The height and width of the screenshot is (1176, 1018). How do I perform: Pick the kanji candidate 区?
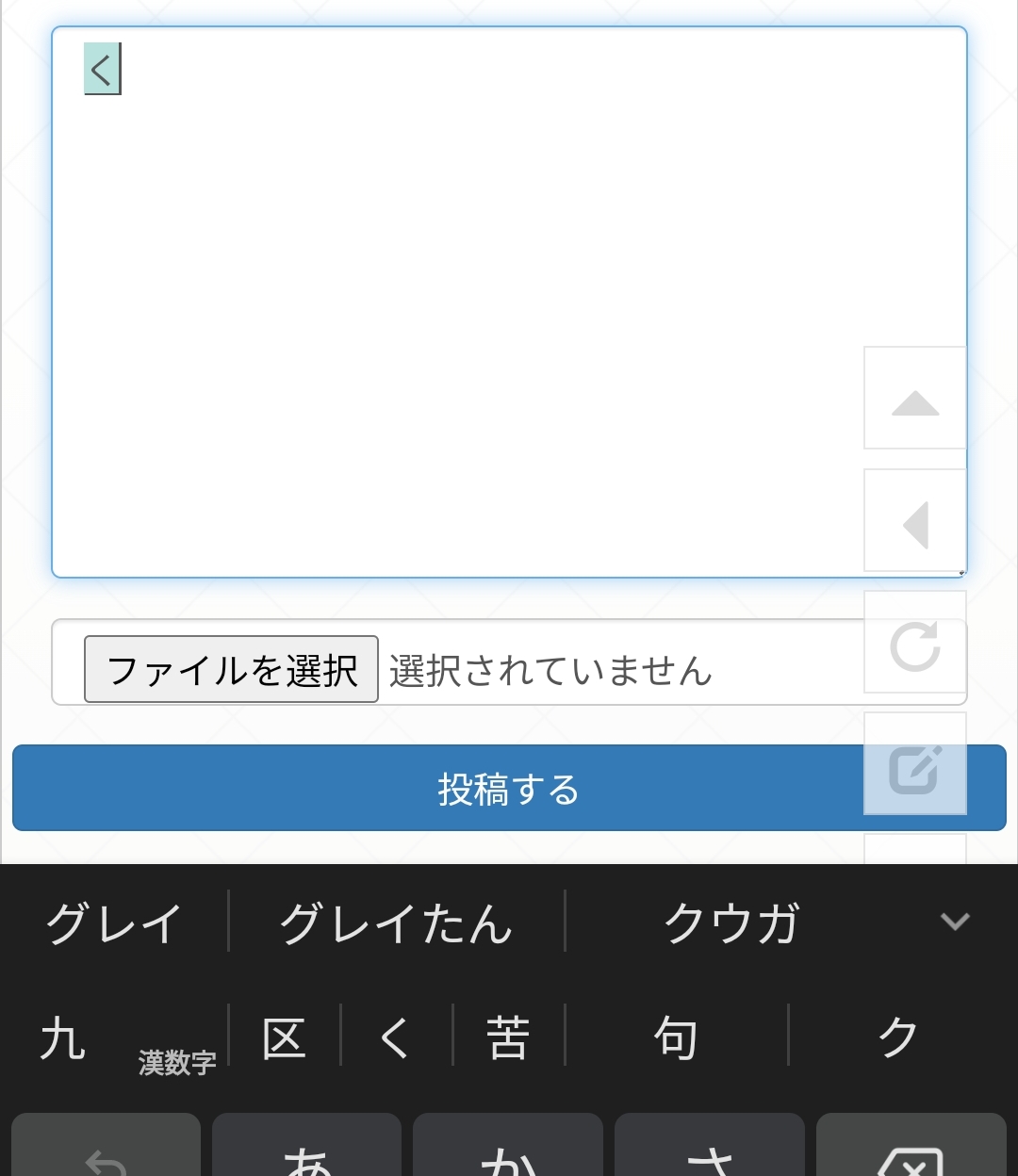tap(284, 1037)
